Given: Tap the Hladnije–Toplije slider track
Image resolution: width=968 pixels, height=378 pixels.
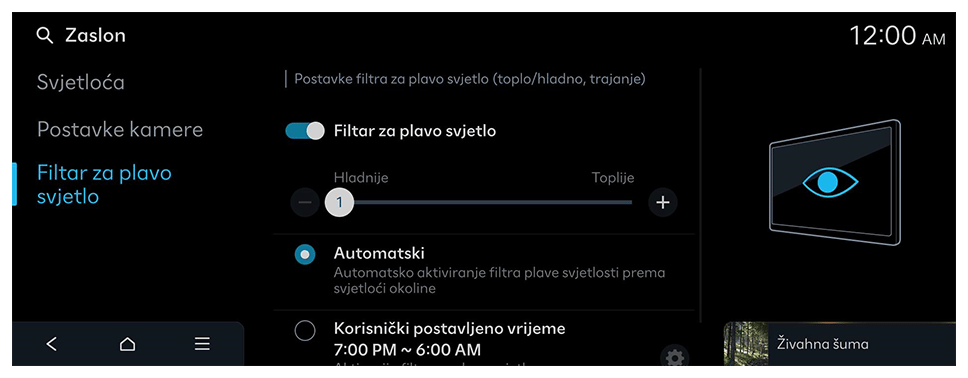Looking at the screenshot, I should 484,202.
